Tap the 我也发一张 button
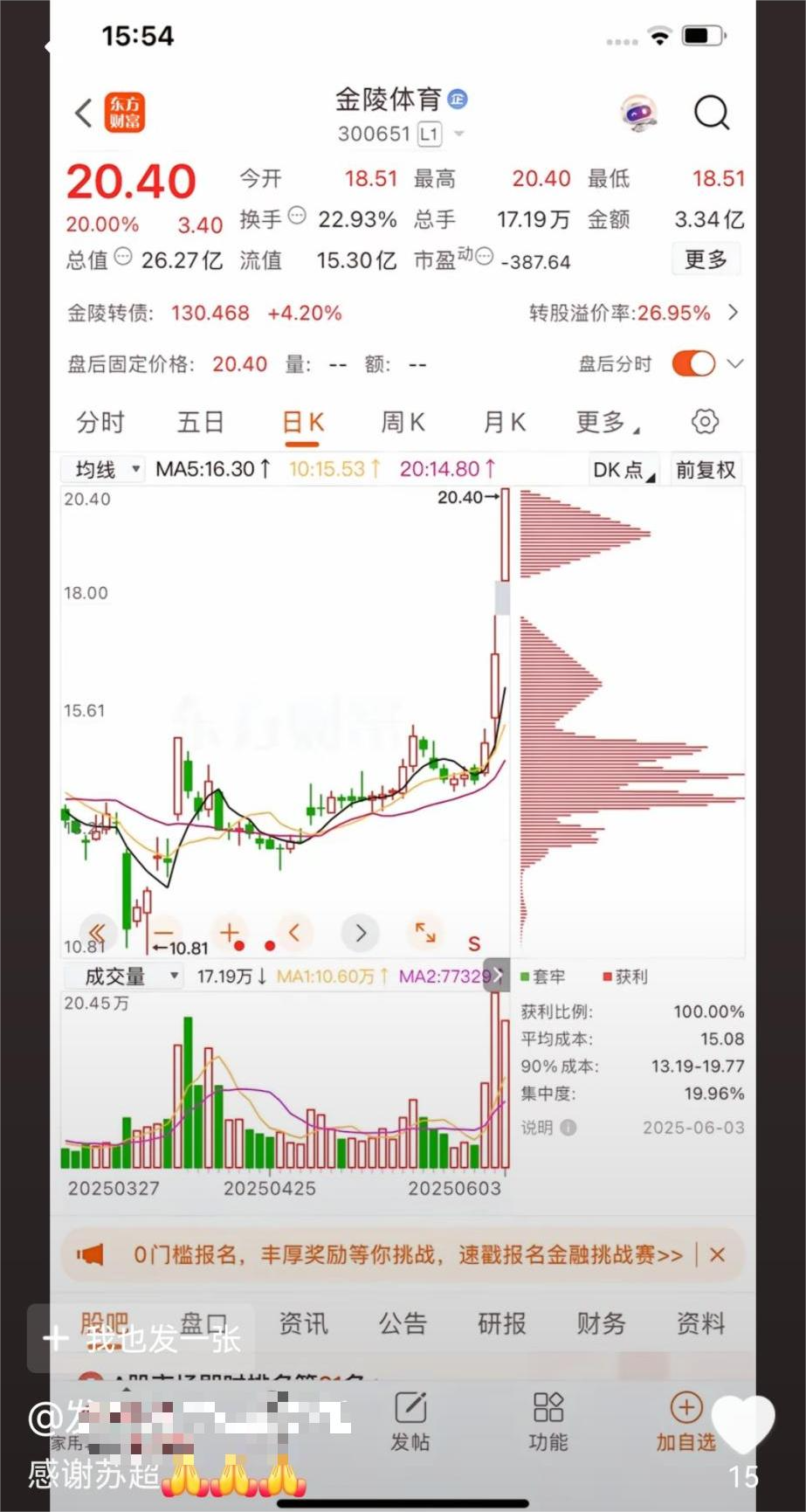The width and height of the screenshot is (806, 1512). tap(141, 1337)
